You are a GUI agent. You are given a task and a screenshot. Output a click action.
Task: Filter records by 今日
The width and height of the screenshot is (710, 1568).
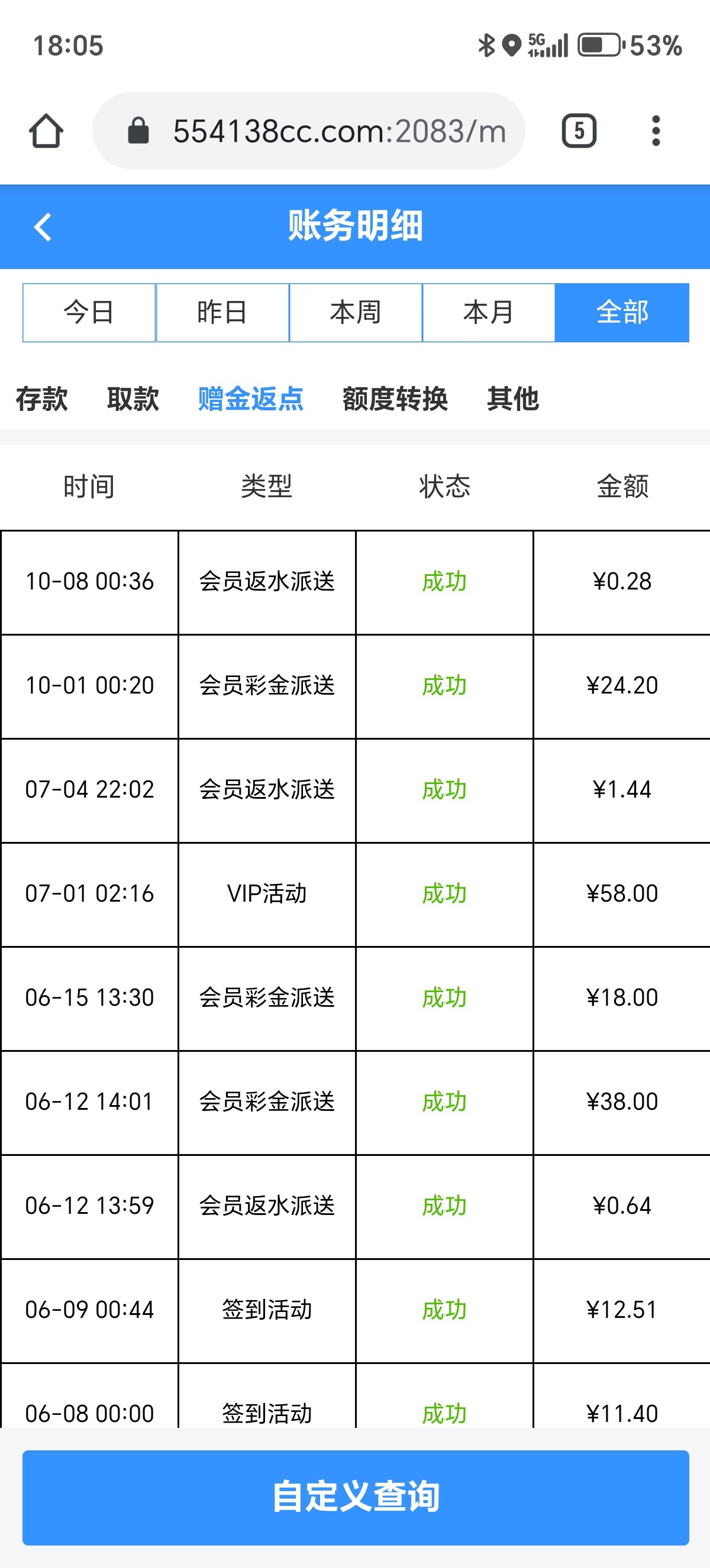(x=89, y=313)
